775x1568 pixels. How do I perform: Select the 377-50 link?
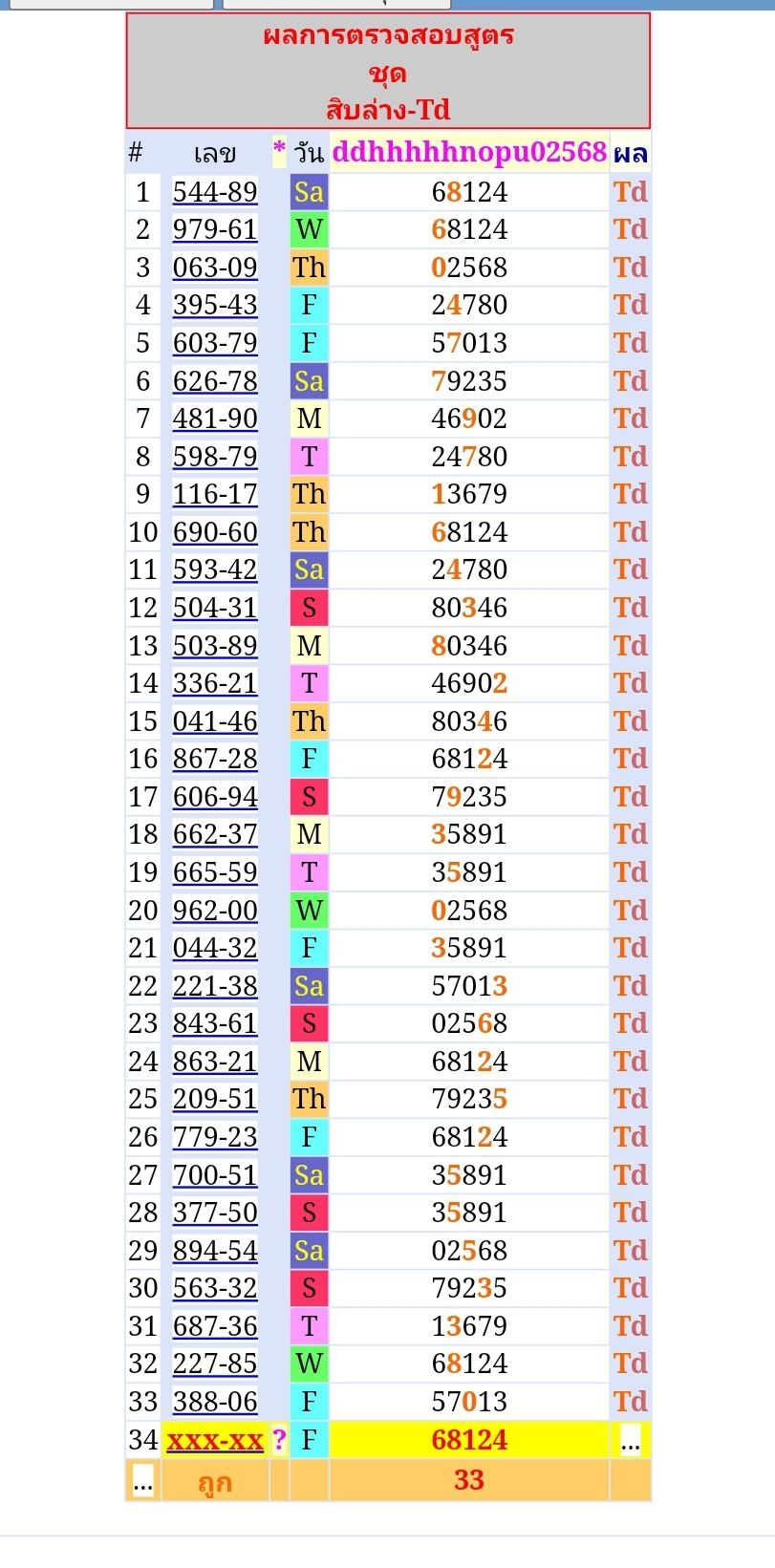pyautogui.click(x=215, y=1213)
